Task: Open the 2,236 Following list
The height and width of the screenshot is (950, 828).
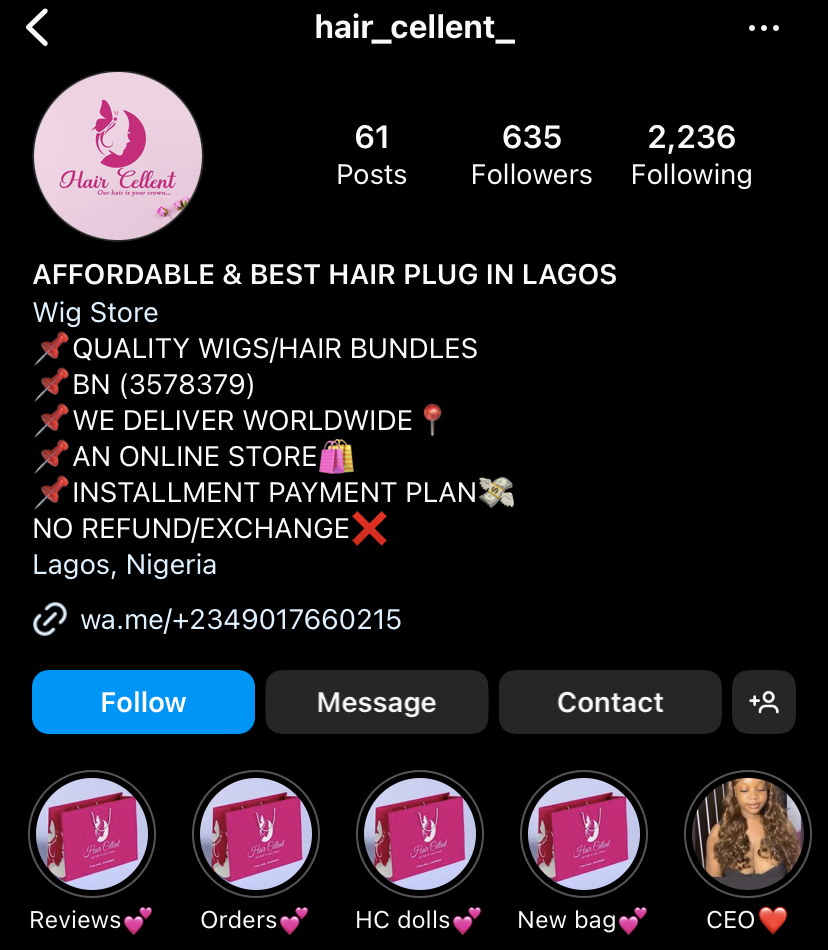Action: coord(691,155)
